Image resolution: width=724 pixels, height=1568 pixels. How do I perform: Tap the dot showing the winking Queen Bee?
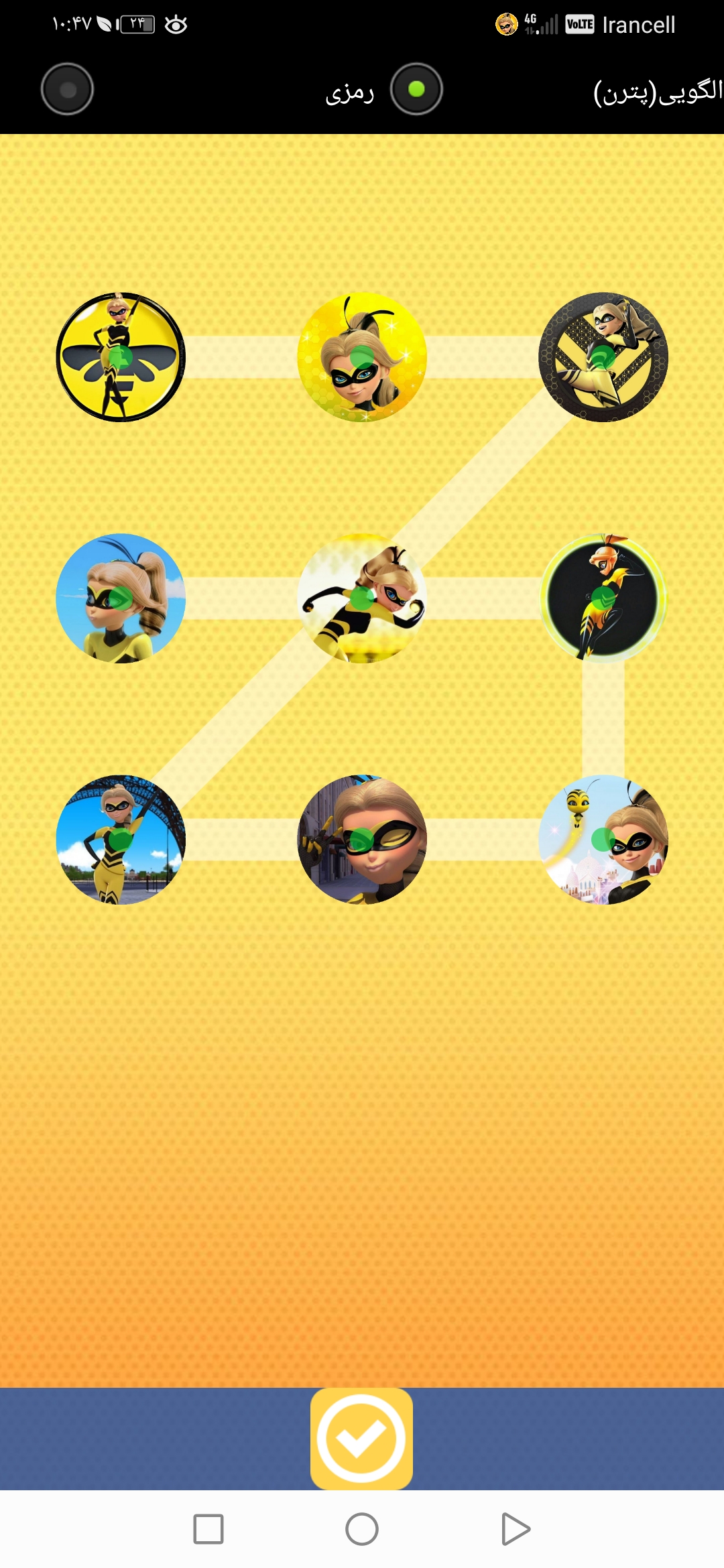pos(362,840)
